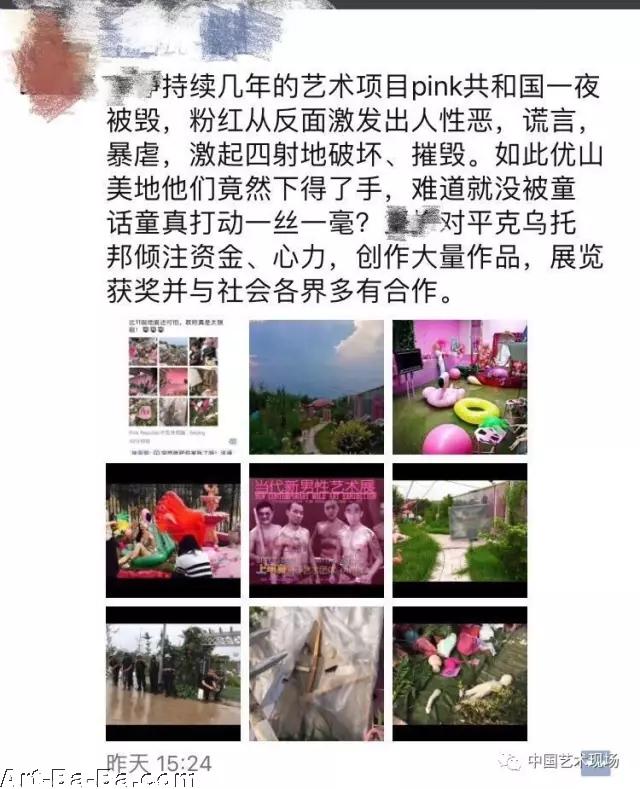View the garden path greenhouse photo

click(x=459, y=531)
